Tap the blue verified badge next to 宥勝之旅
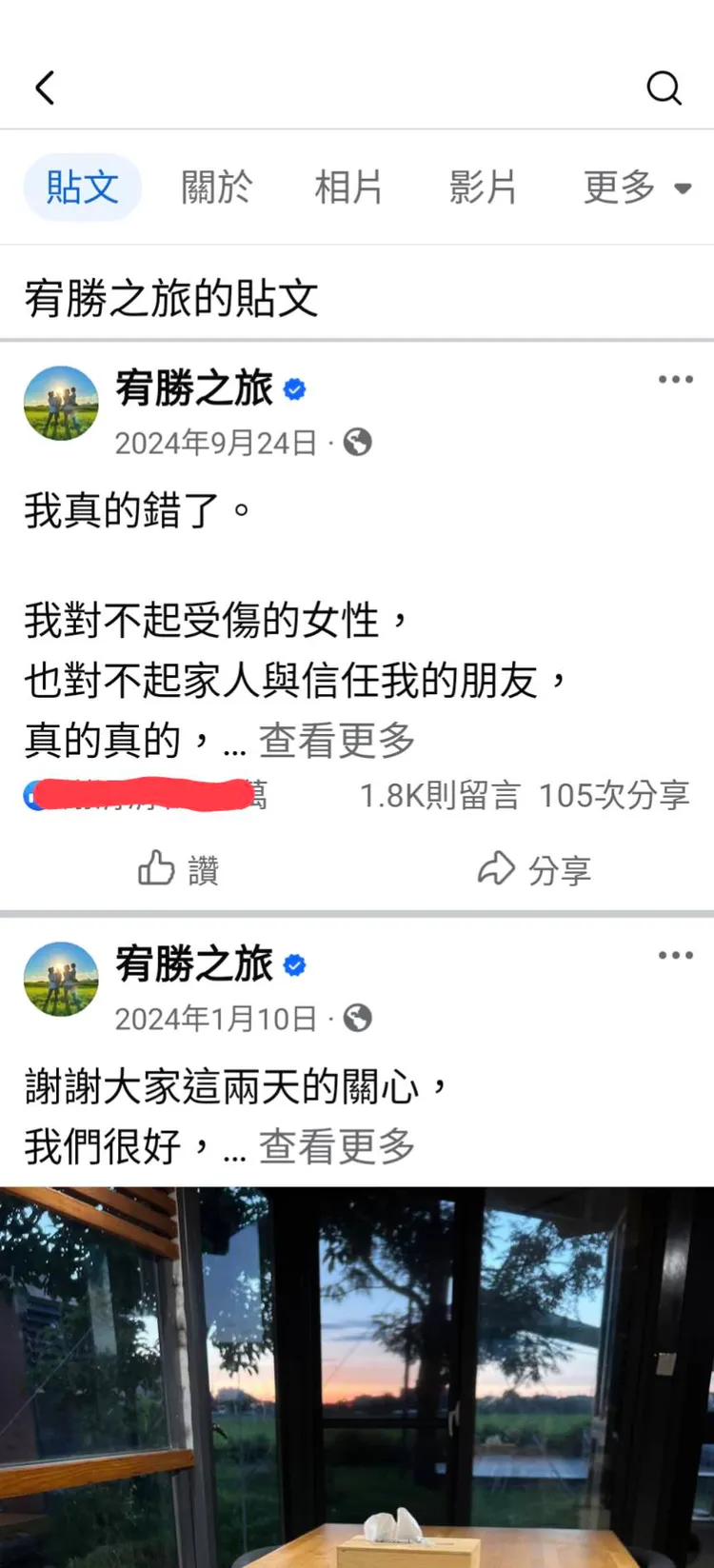The width and height of the screenshot is (714, 1568). click(296, 387)
